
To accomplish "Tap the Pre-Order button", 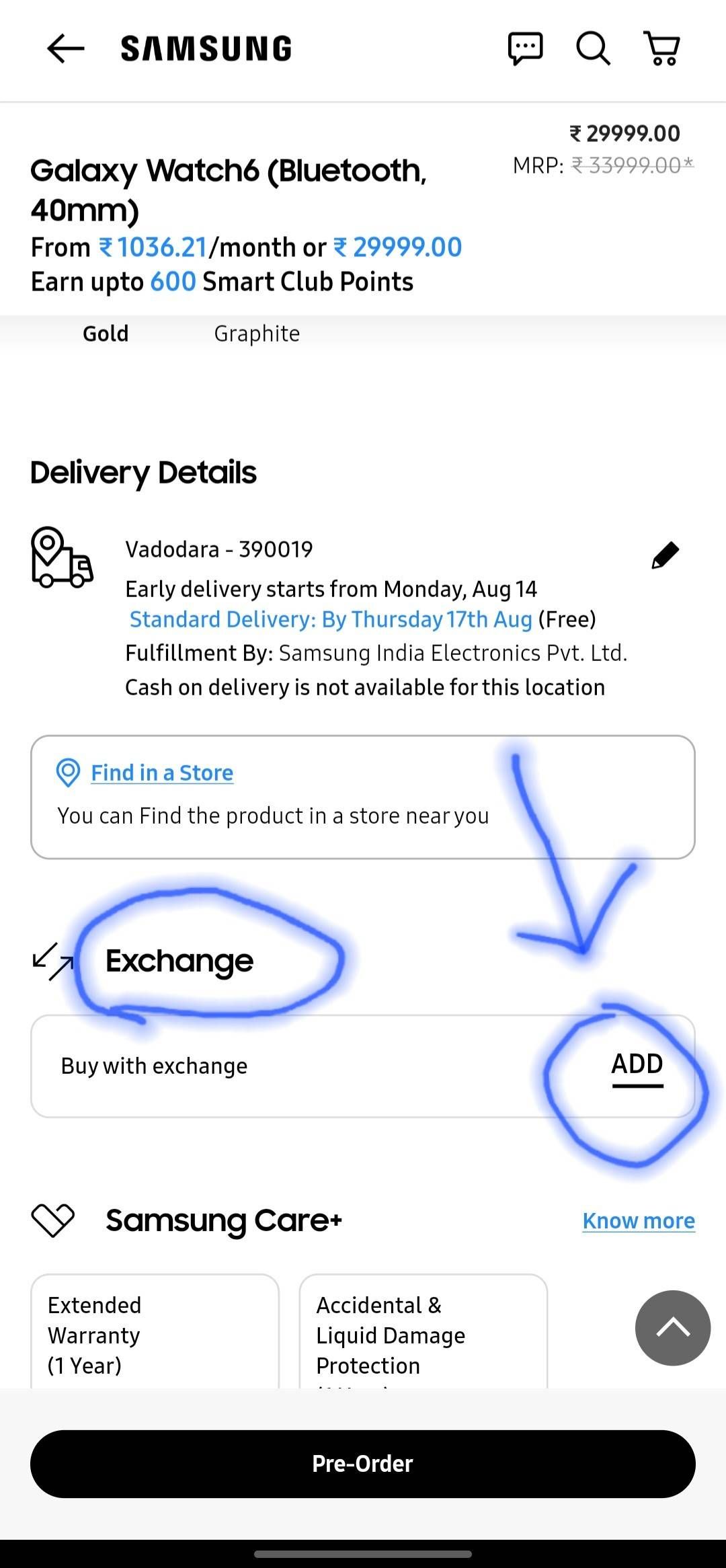I will tap(363, 1464).
